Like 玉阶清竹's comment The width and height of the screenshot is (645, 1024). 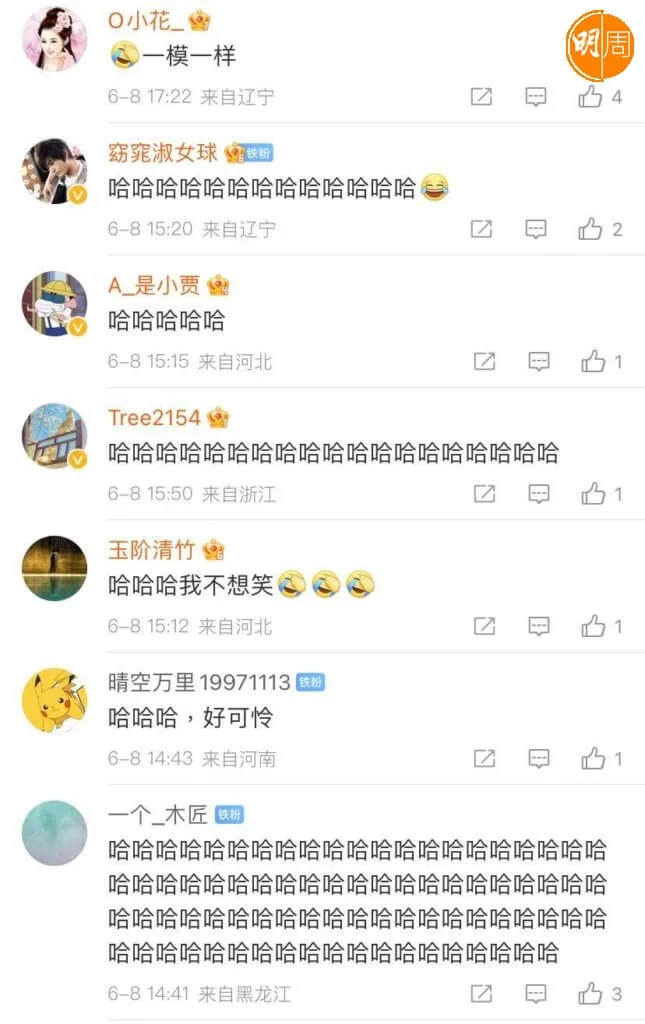593,626
